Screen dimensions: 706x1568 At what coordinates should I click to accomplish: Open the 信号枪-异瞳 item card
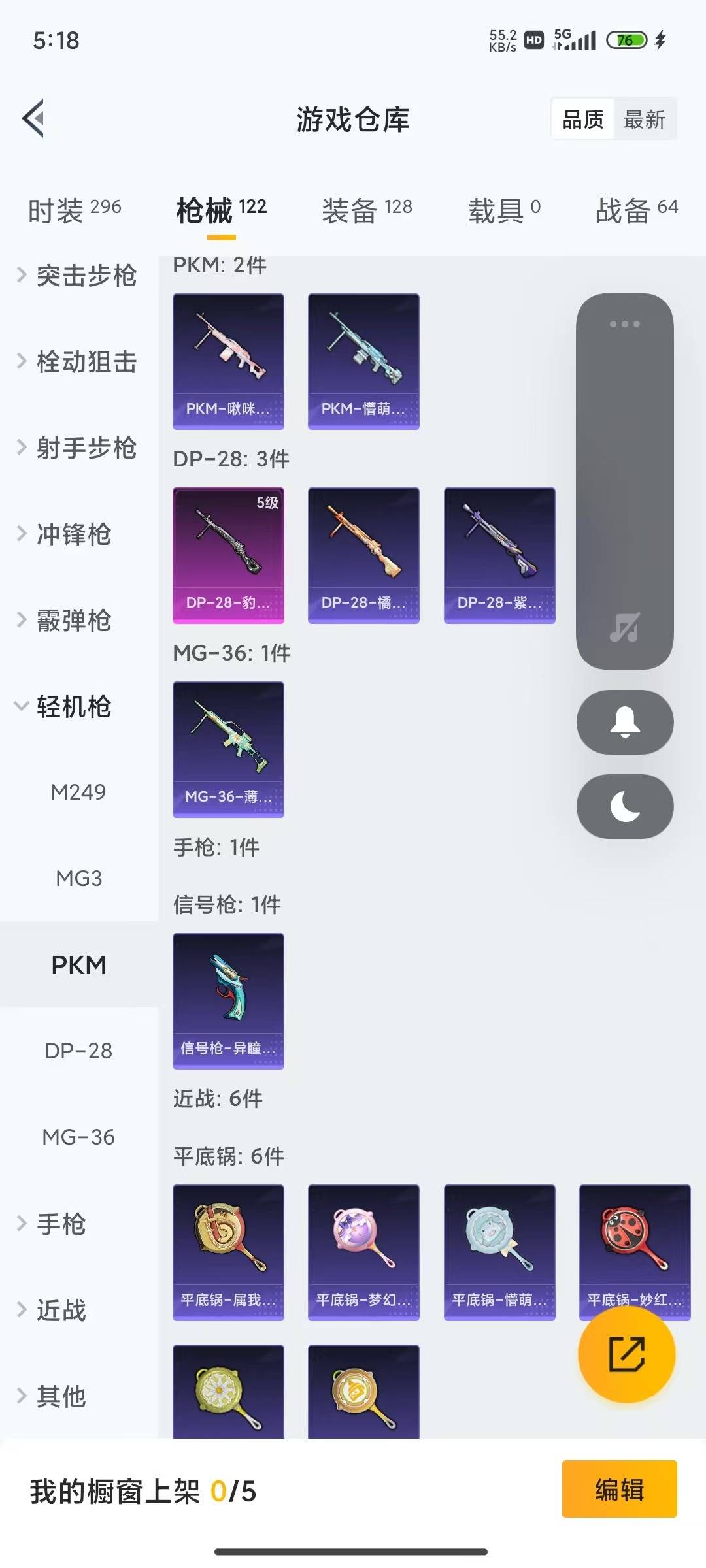[x=228, y=1000]
